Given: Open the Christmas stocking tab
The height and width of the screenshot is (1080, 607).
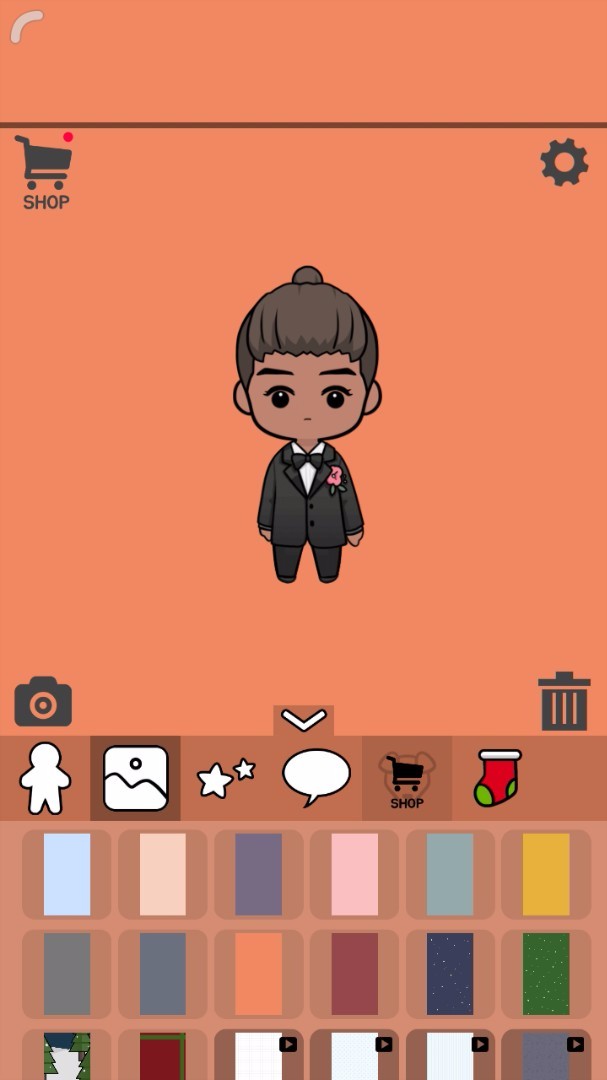Looking at the screenshot, I should (x=497, y=778).
